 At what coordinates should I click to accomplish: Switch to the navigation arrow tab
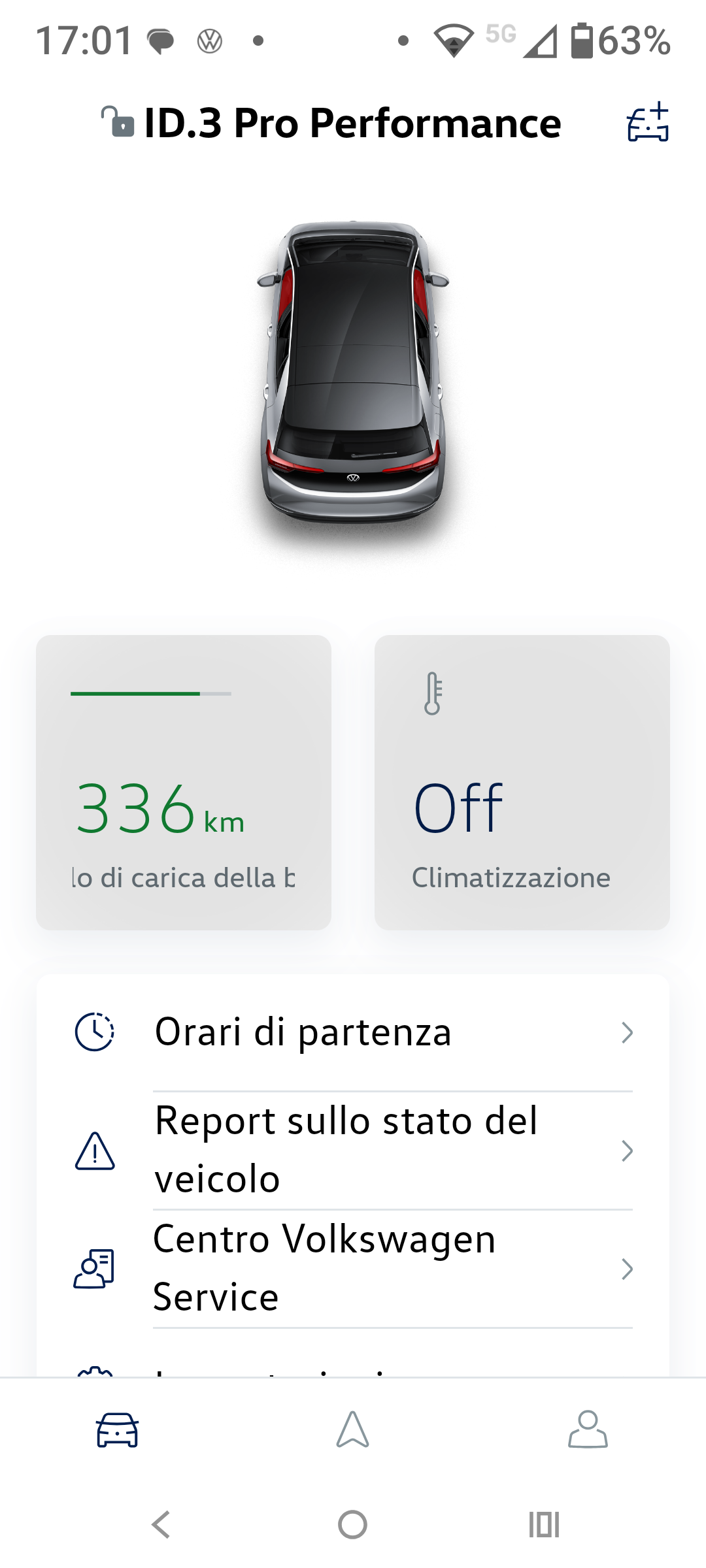(x=353, y=1429)
